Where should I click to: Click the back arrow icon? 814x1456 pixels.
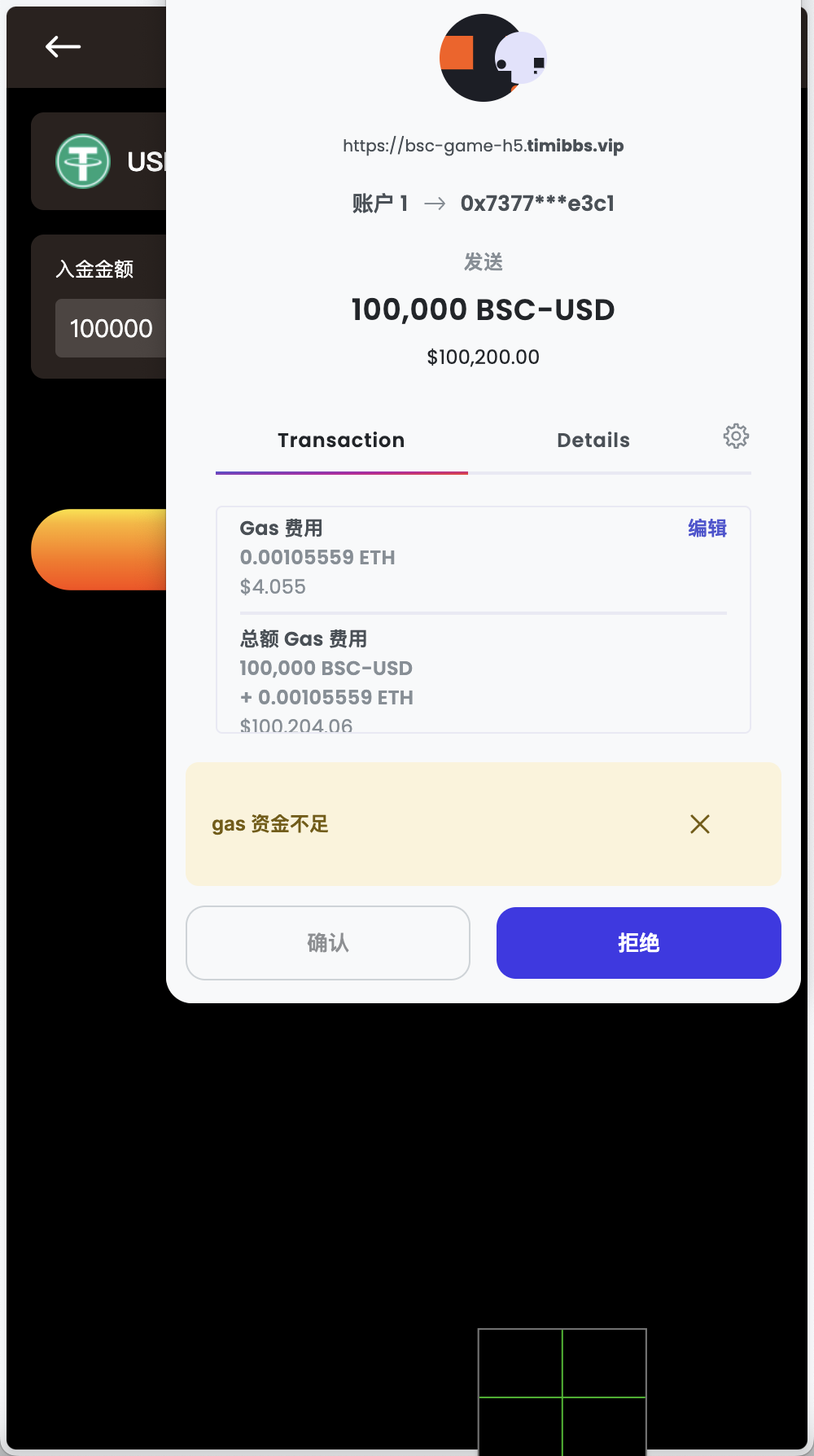click(63, 46)
